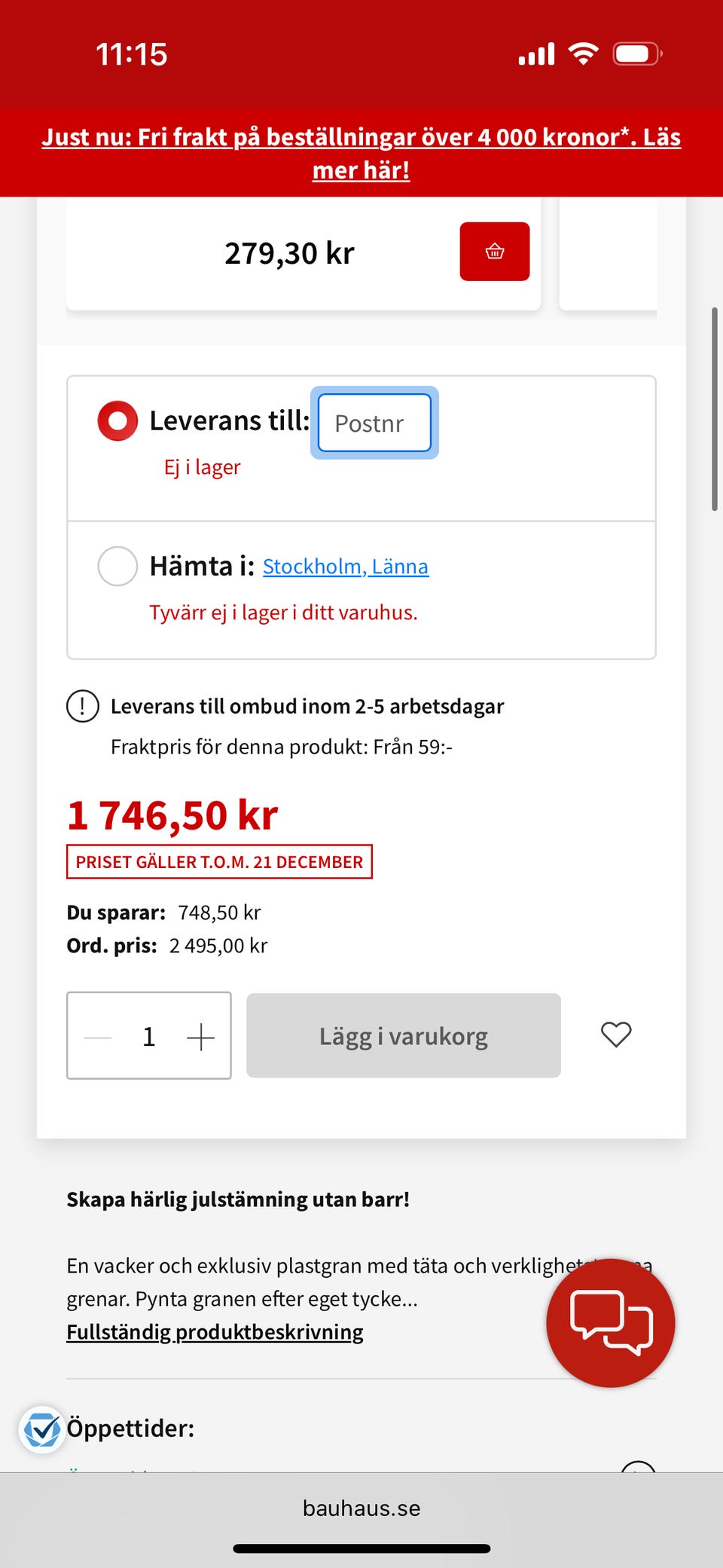The width and height of the screenshot is (723, 1568).
Task: Increase quantity with the plus button
Action: click(201, 1037)
